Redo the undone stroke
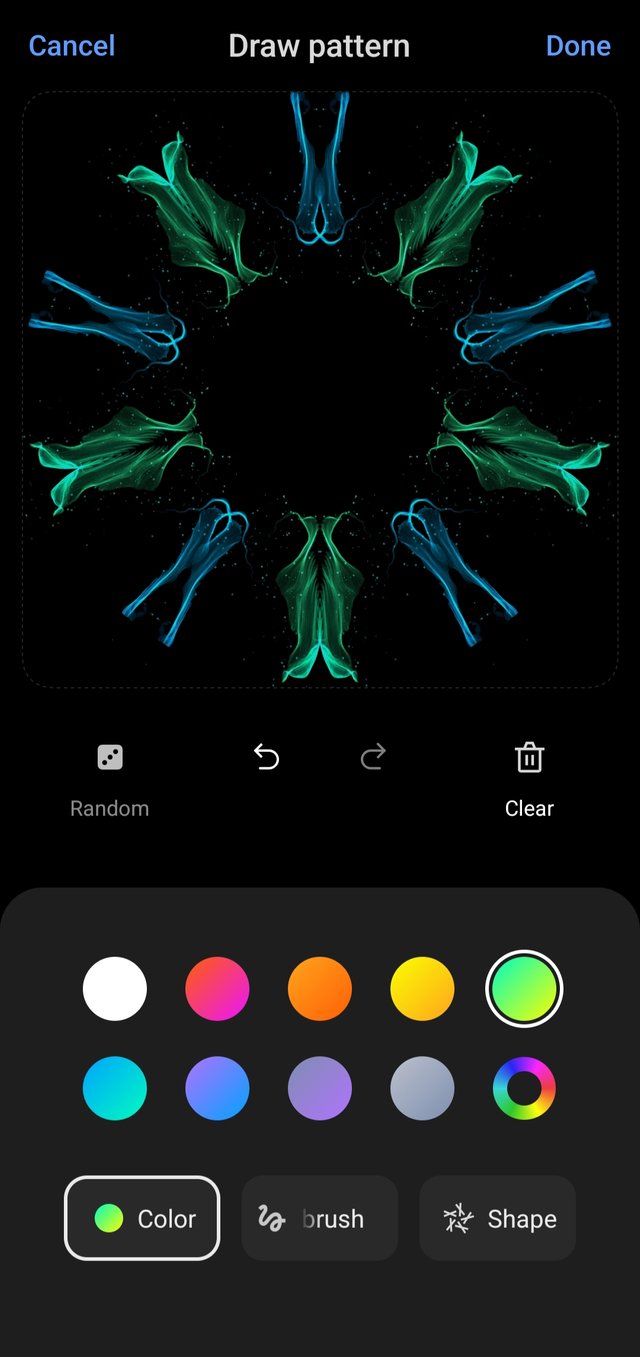 [x=372, y=758]
